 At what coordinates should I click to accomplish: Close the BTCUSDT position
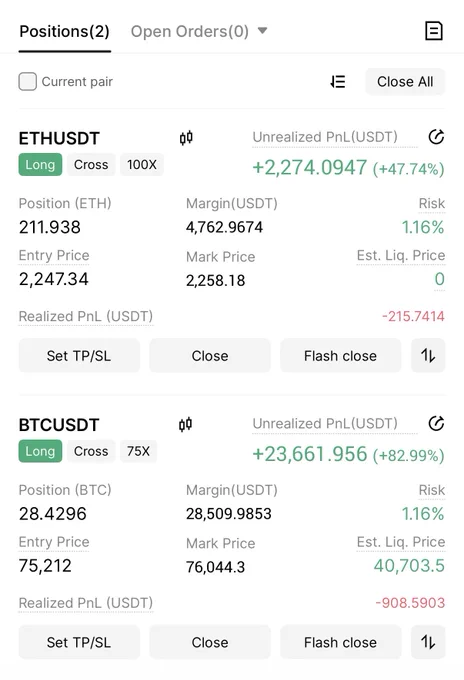point(210,642)
